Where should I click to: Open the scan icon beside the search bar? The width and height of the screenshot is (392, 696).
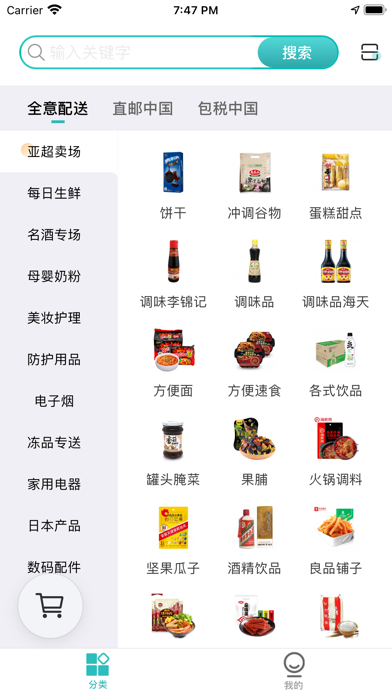point(370,52)
